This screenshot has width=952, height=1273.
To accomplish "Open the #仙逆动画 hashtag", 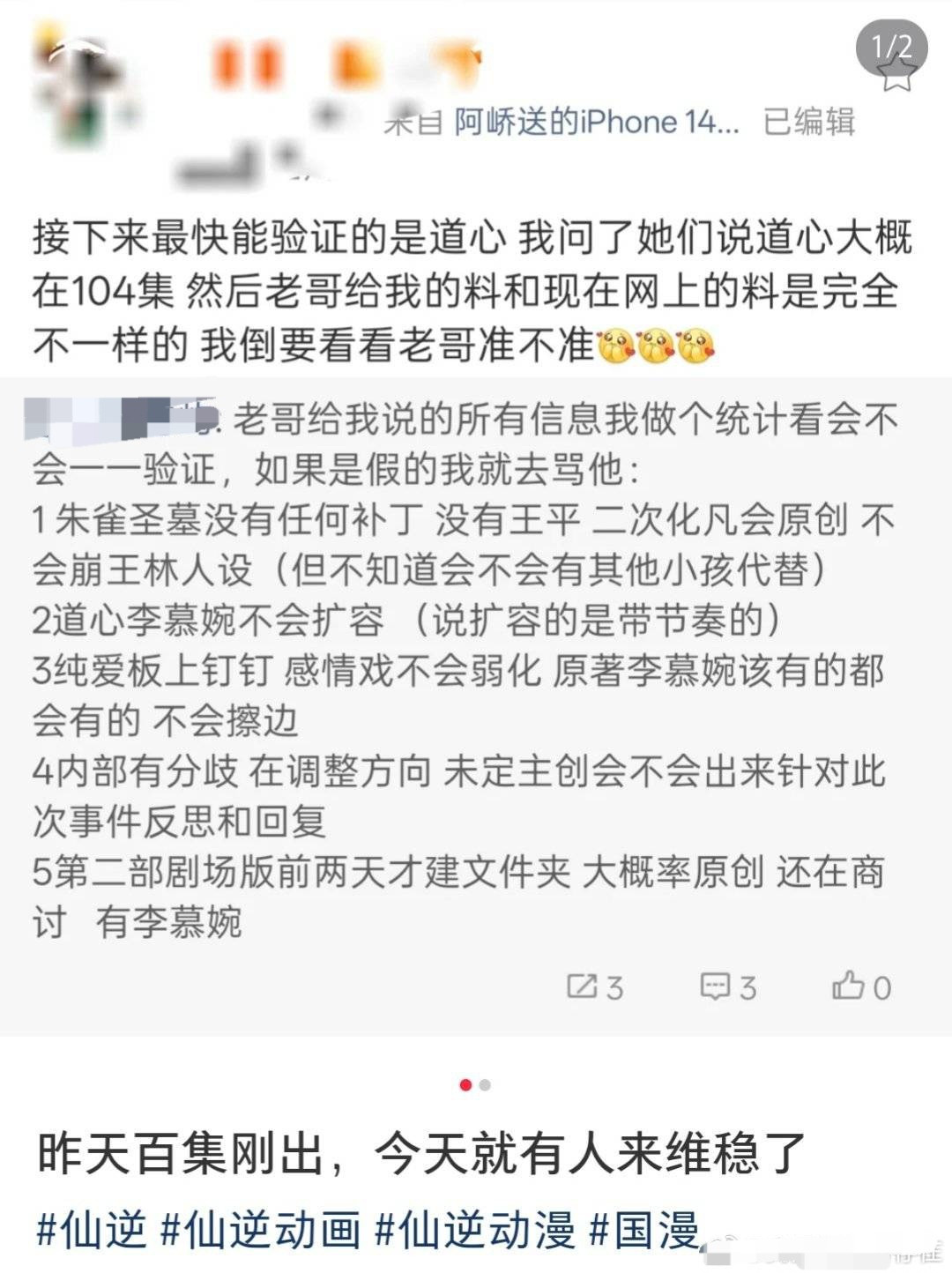I will (x=261, y=1230).
